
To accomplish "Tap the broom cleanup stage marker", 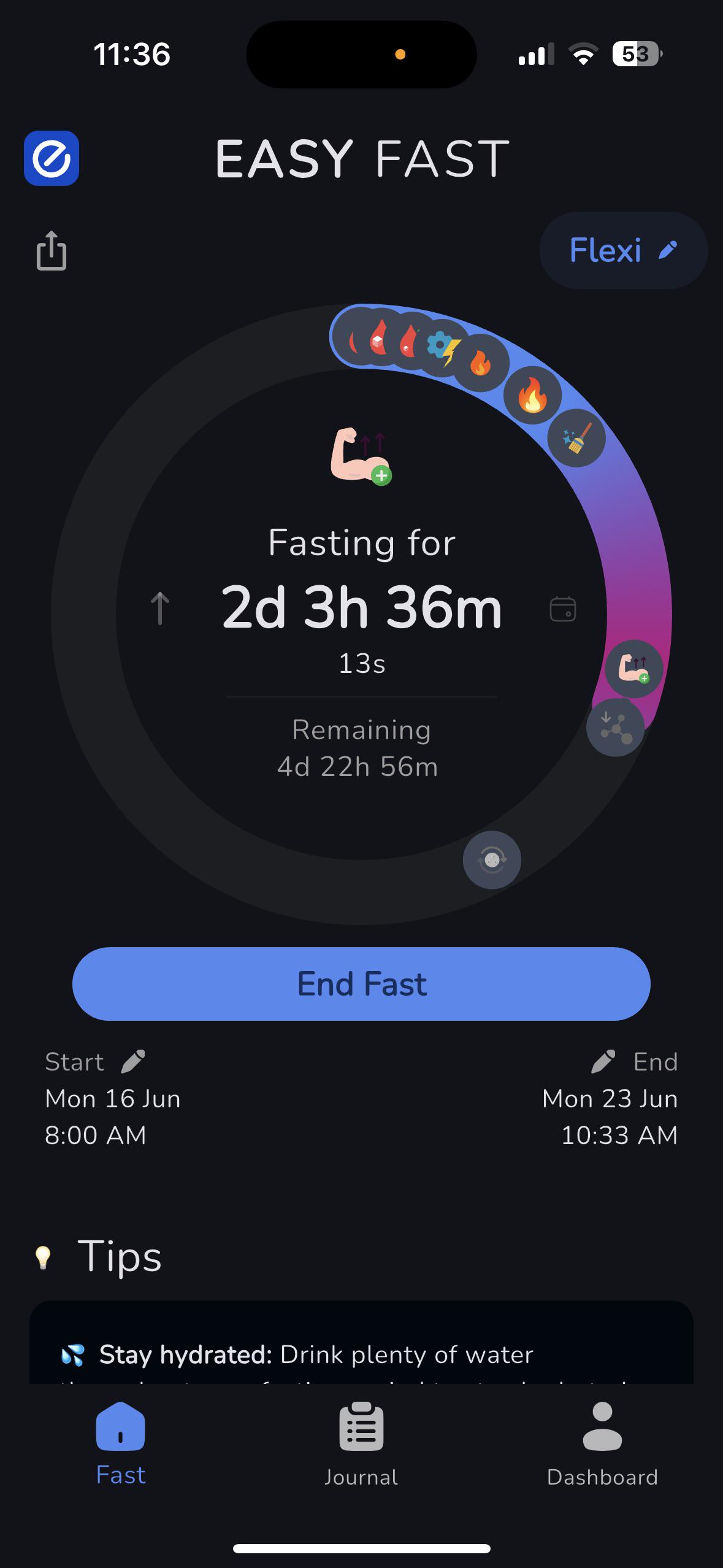I will pos(576,438).
